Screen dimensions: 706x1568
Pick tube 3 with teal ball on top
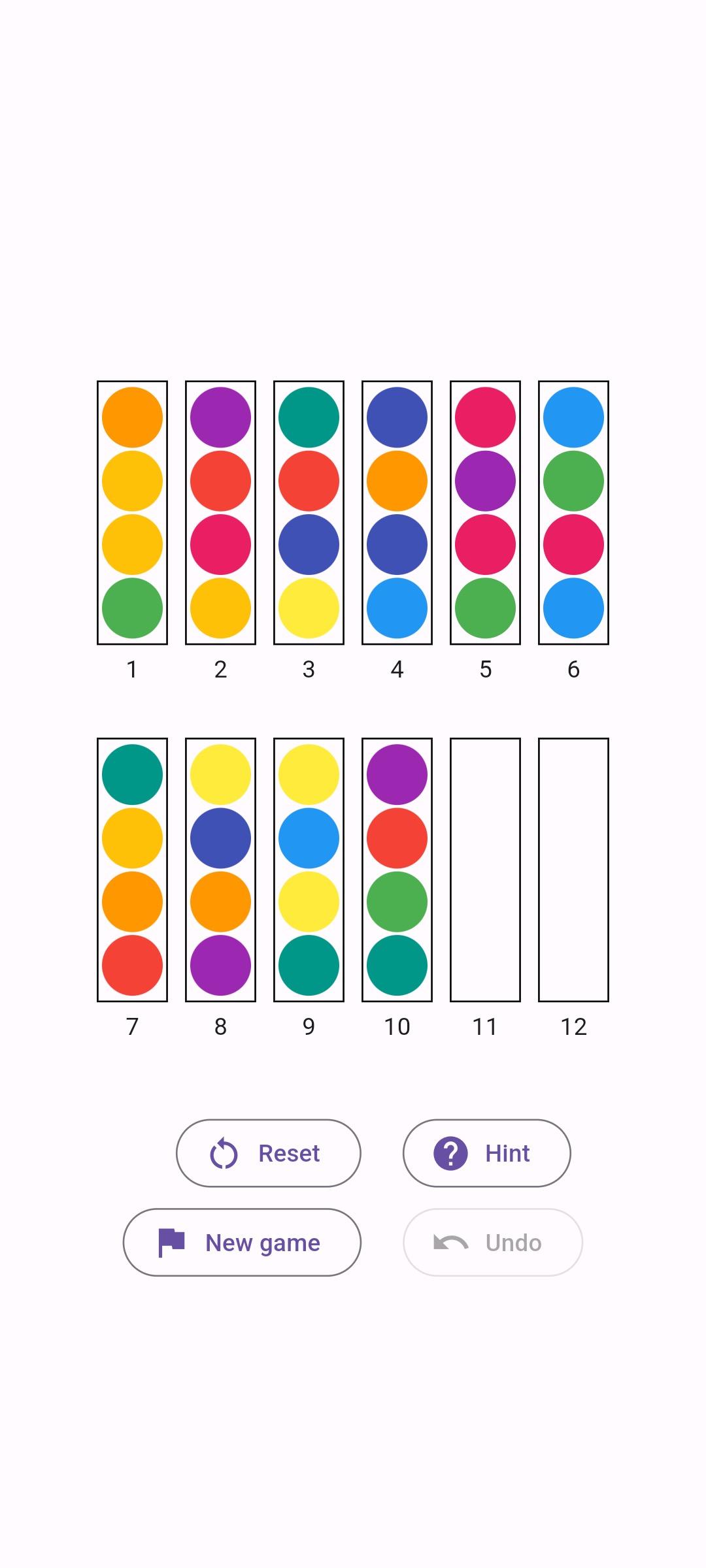(x=309, y=512)
